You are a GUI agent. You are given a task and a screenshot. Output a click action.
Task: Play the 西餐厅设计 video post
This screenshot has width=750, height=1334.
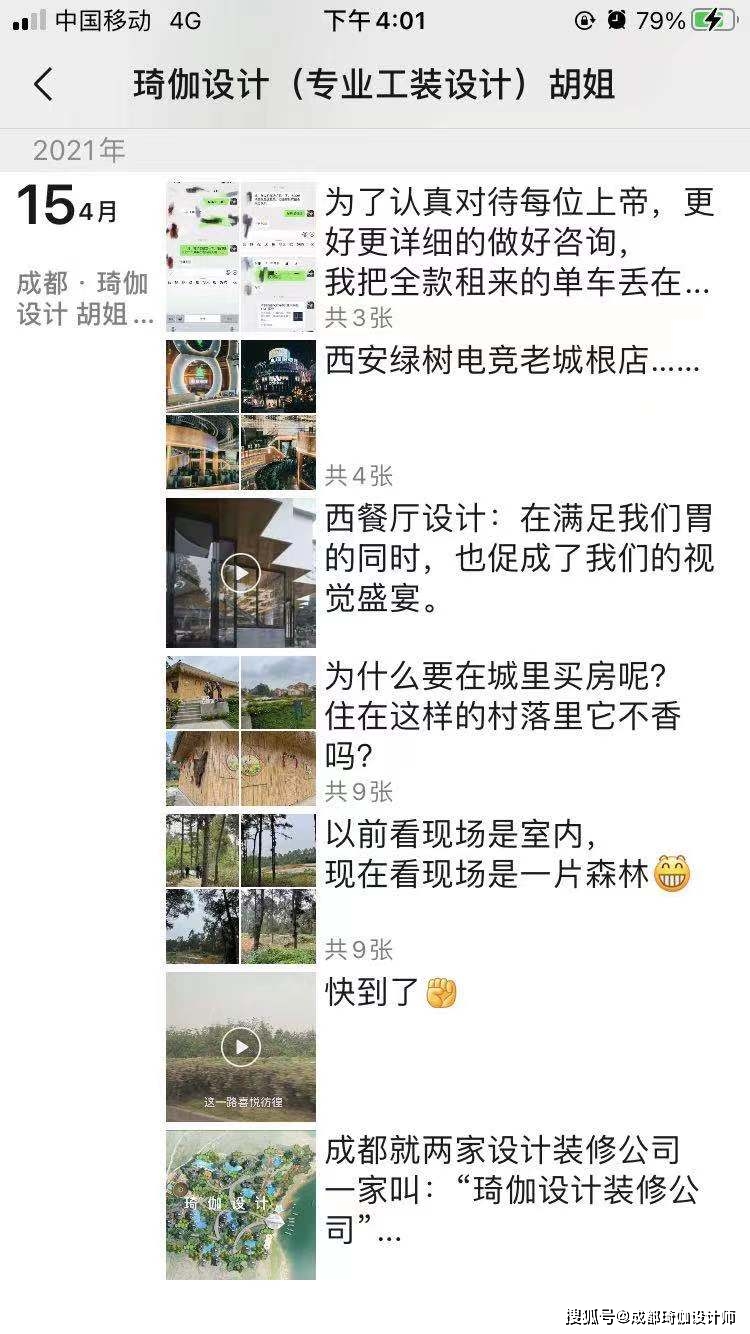[x=240, y=573]
